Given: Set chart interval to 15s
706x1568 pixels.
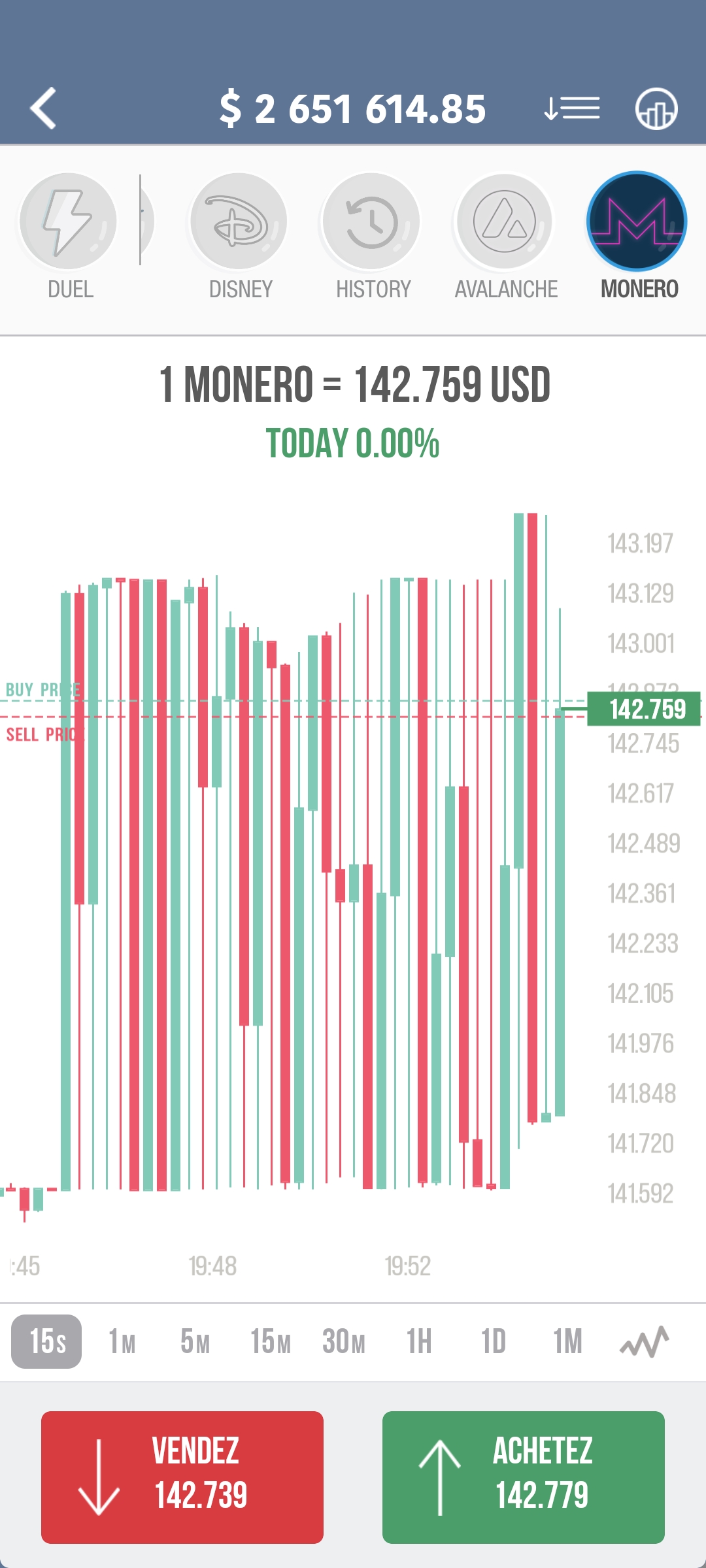Looking at the screenshot, I should point(47,1342).
